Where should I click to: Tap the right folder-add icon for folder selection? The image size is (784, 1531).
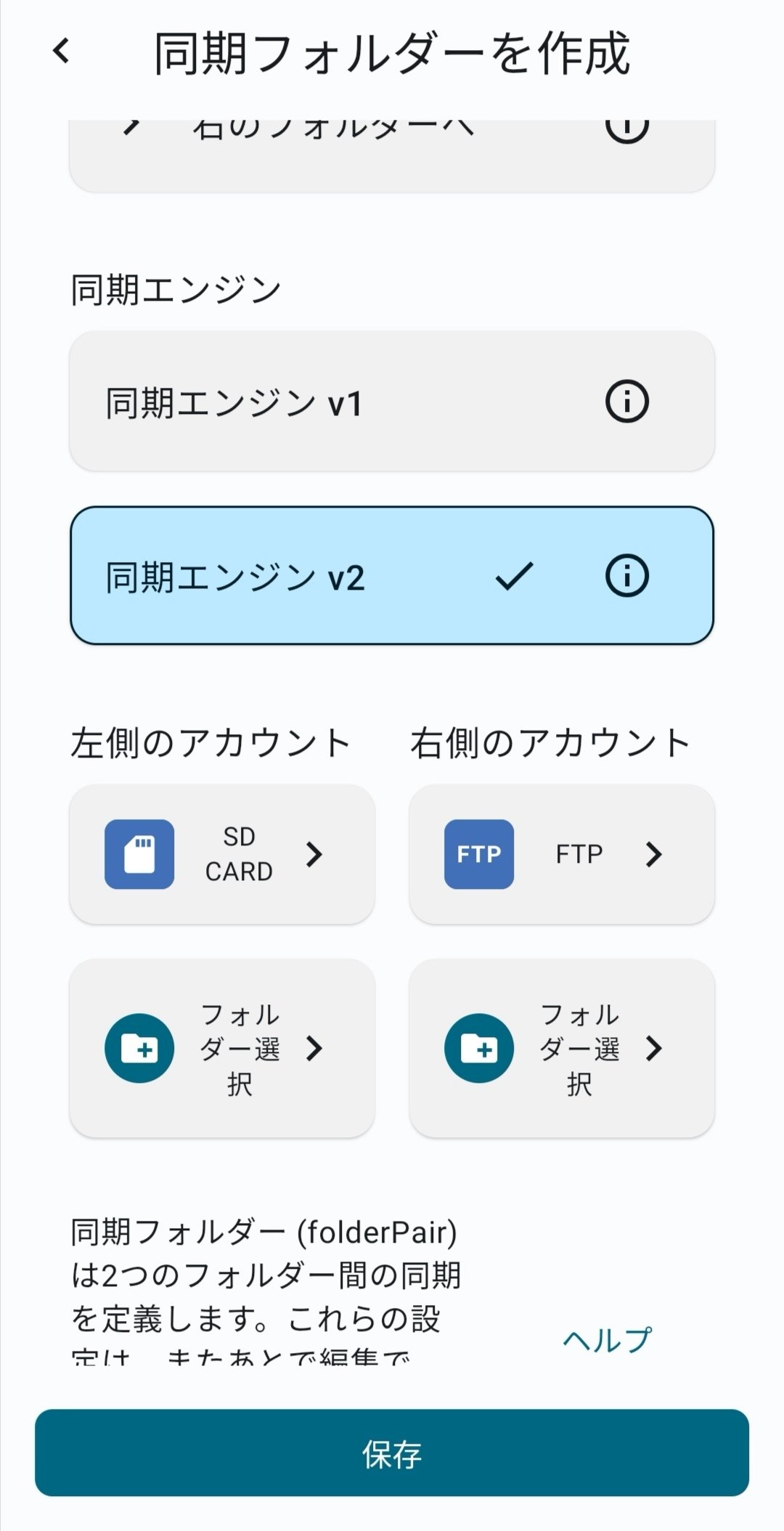(x=480, y=1047)
